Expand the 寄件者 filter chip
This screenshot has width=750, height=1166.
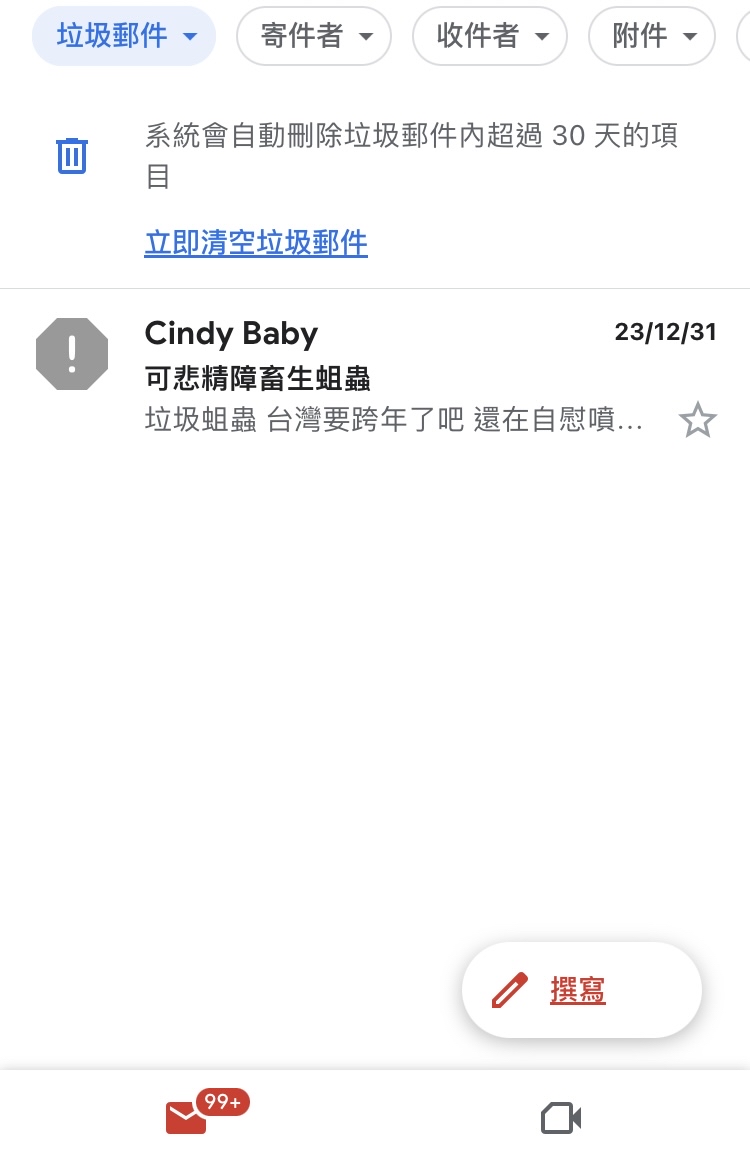pyautogui.click(x=314, y=36)
